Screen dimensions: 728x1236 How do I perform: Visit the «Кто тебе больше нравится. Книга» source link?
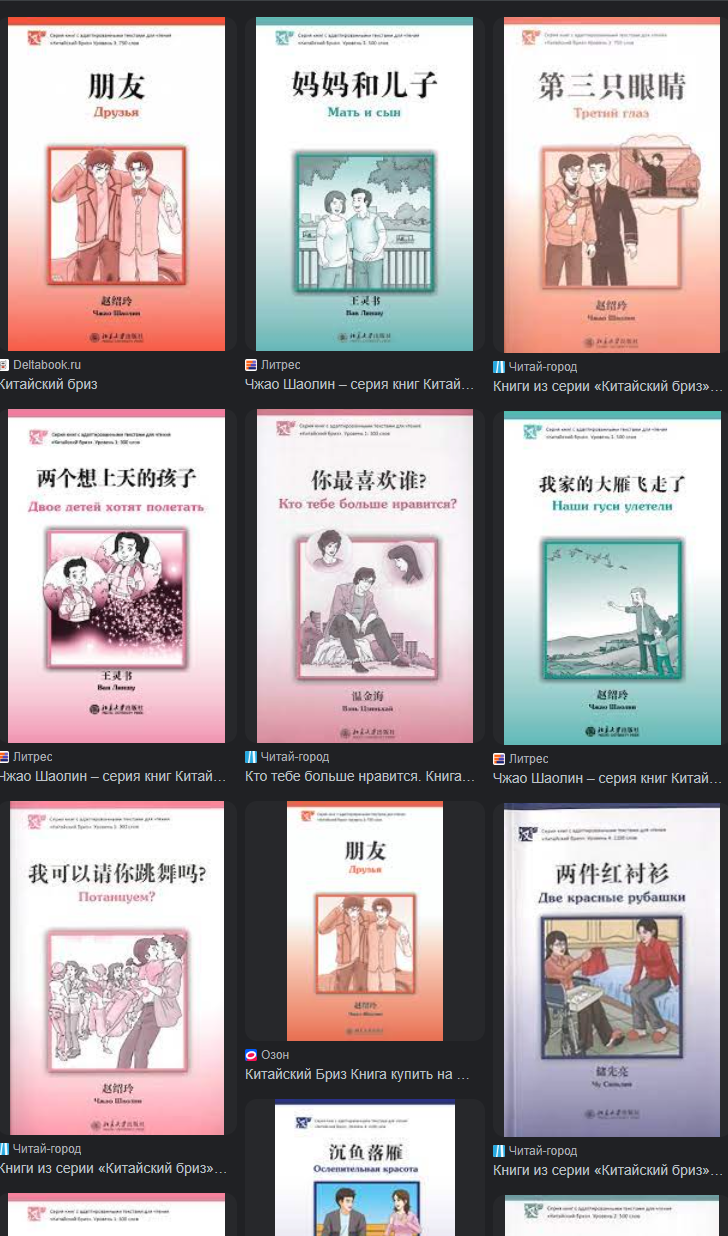click(x=357, y=776)
